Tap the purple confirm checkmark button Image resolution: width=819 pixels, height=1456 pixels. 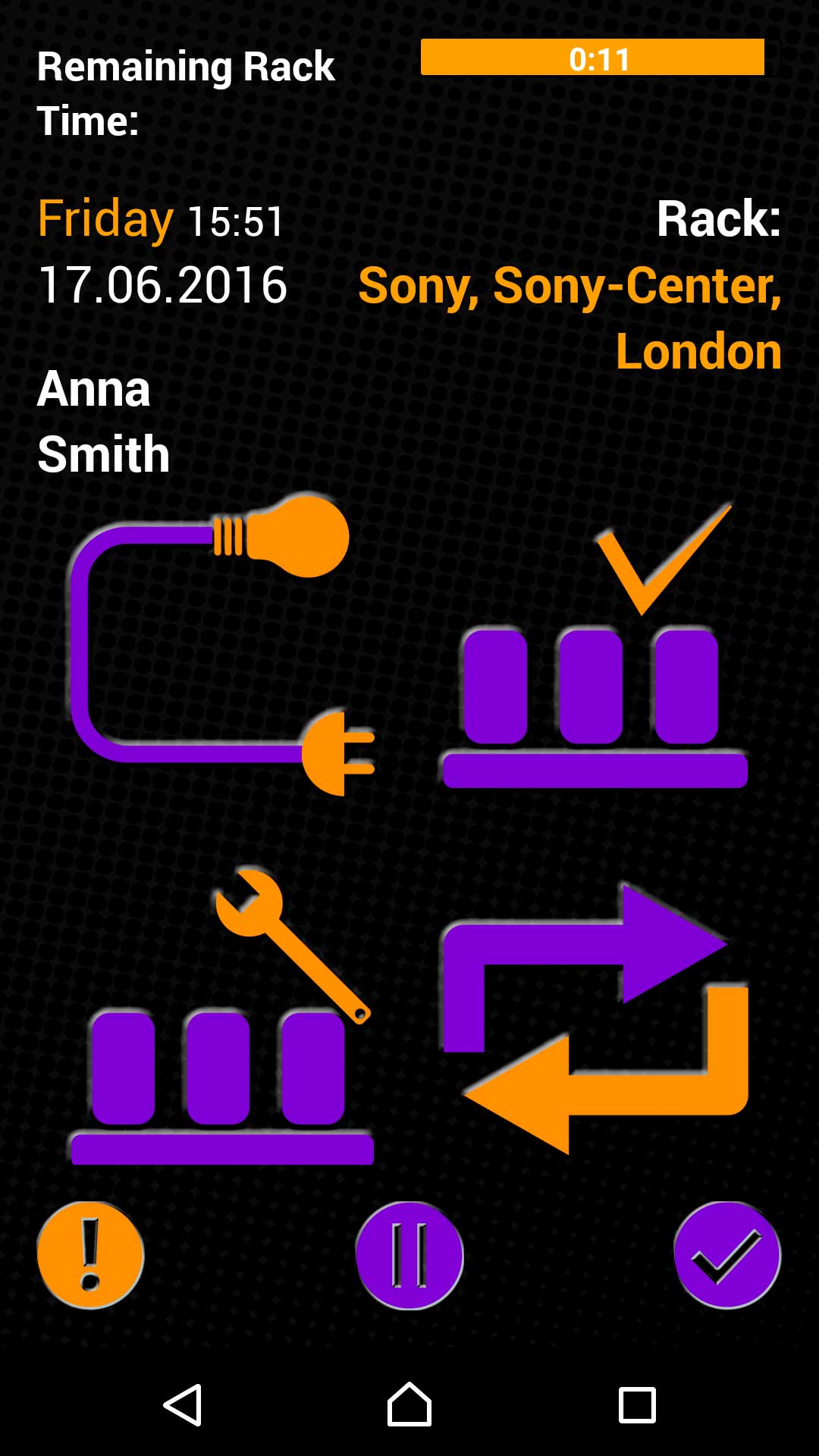tap(726, 1255)
